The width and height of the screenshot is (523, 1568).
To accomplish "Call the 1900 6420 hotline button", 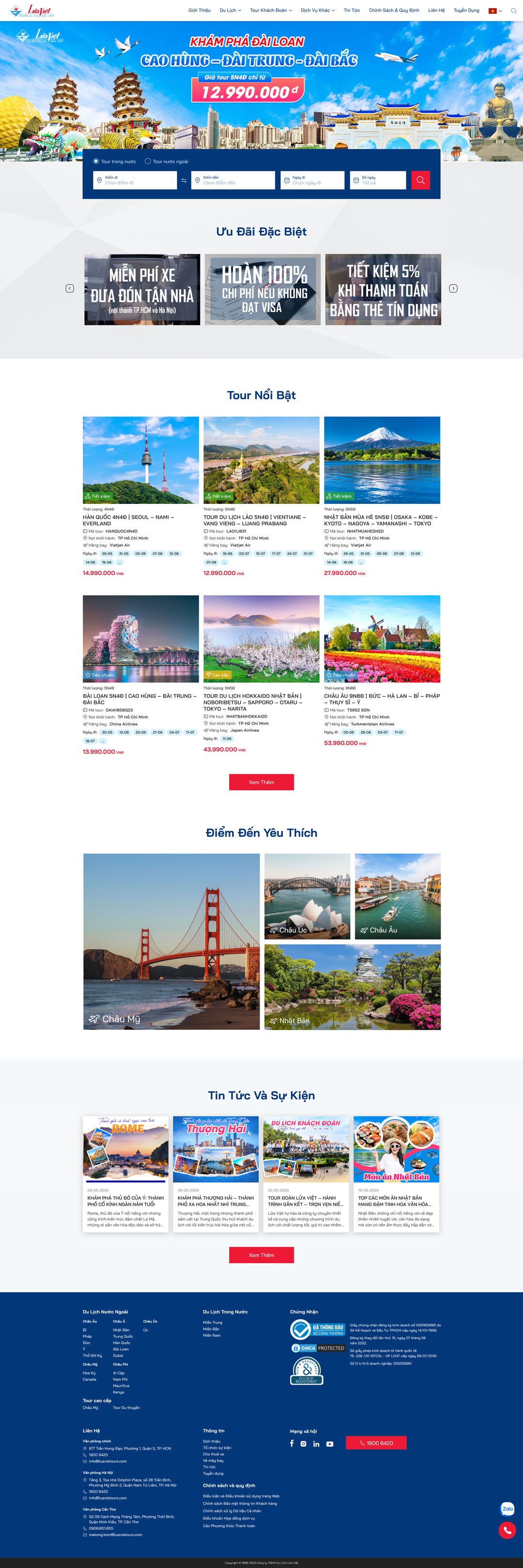I will (376, 1443).
